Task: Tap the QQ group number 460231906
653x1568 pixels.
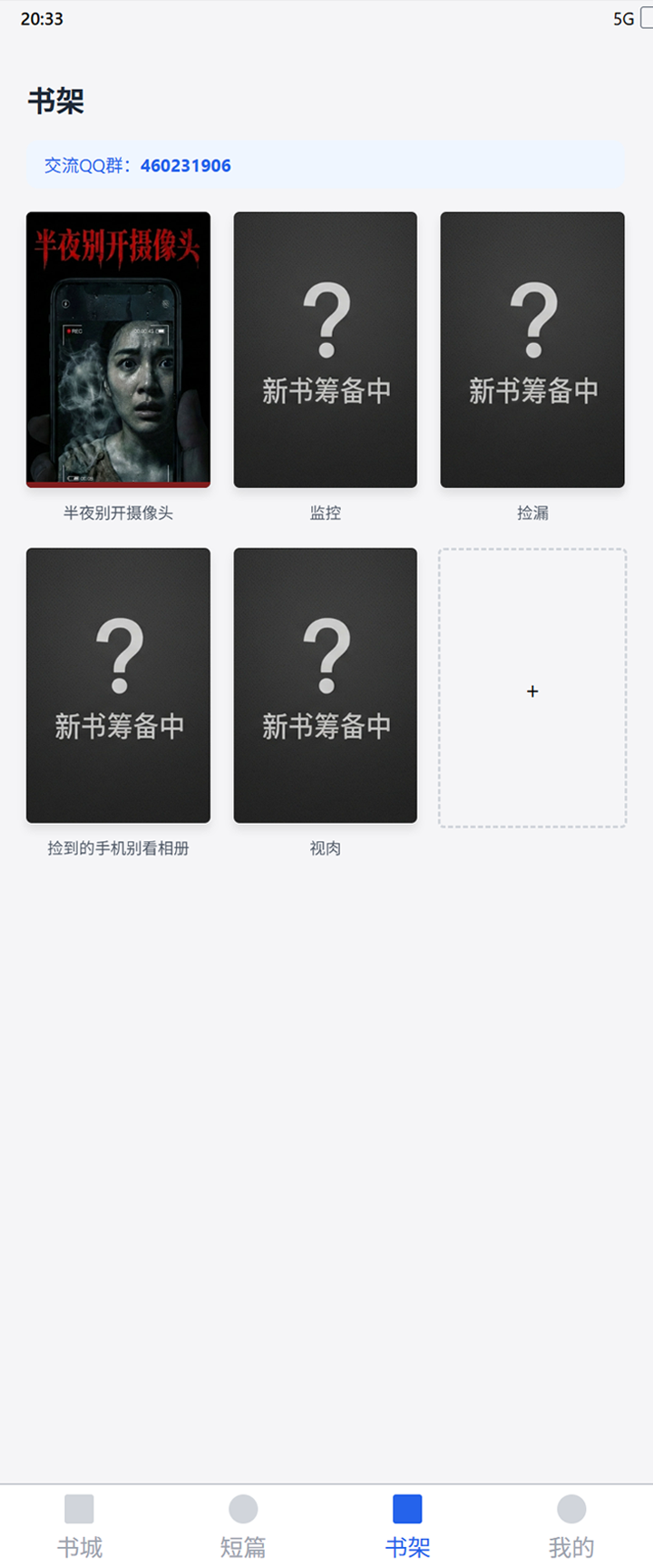Action: (x=185, y=166)
